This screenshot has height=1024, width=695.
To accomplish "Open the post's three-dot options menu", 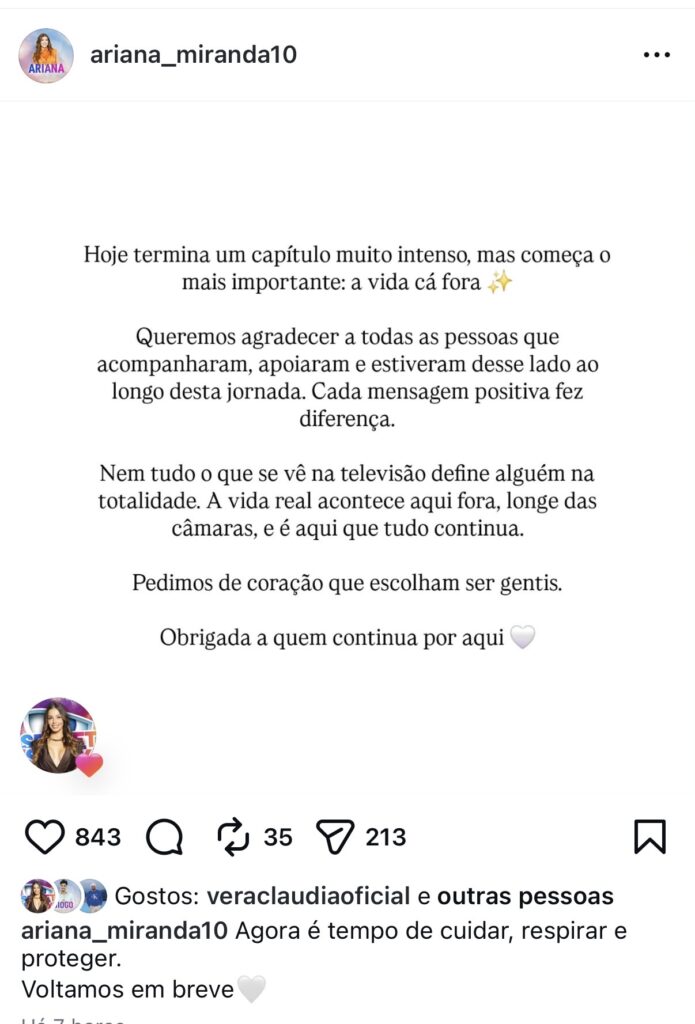I will point(656,55).
